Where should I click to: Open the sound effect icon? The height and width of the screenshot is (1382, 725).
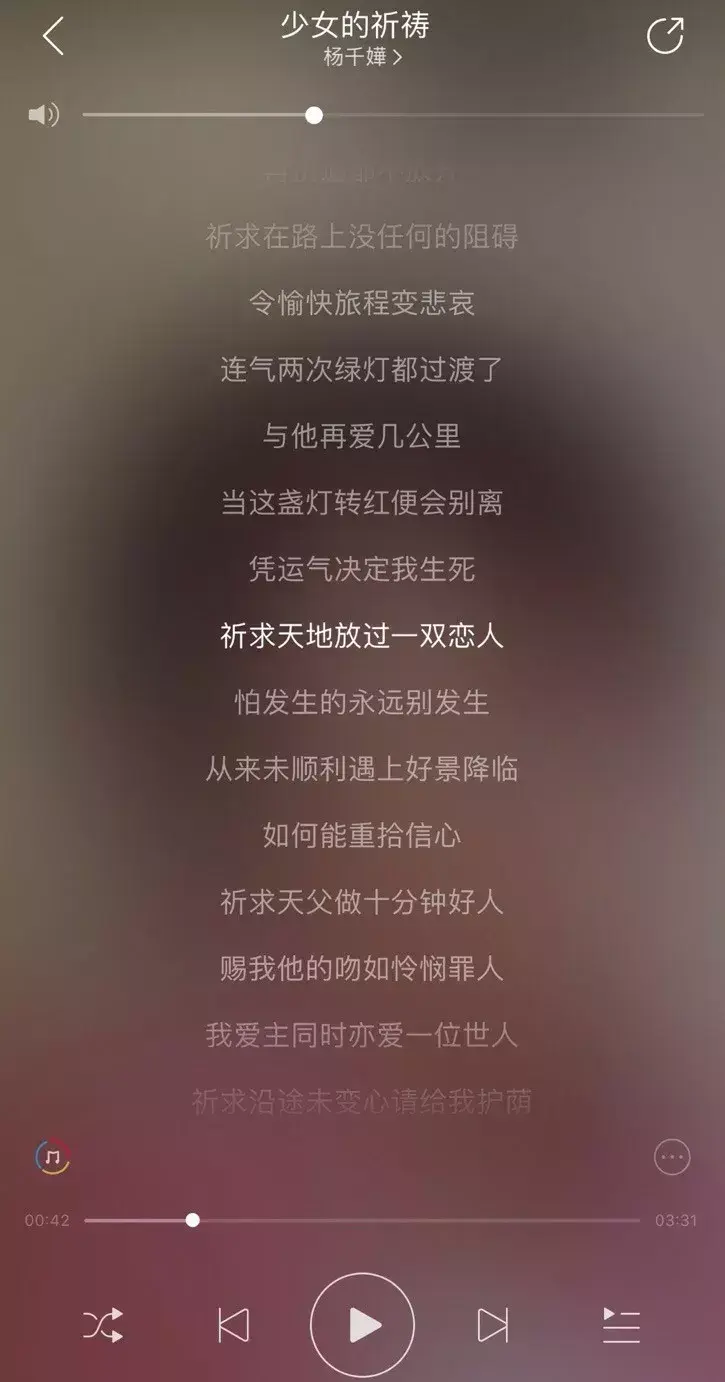pos(53,1157)
